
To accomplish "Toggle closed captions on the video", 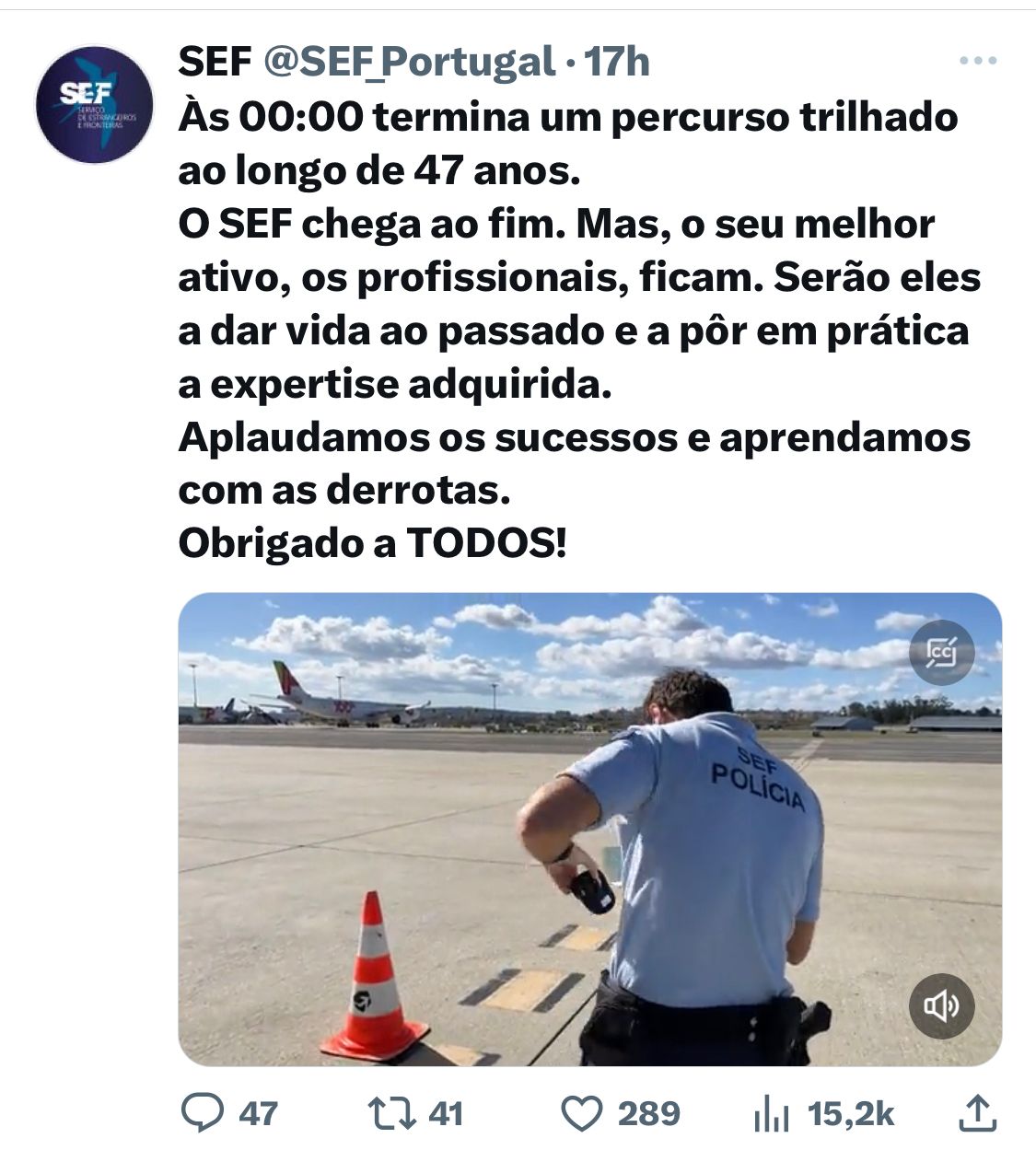I will coord(941,653).
